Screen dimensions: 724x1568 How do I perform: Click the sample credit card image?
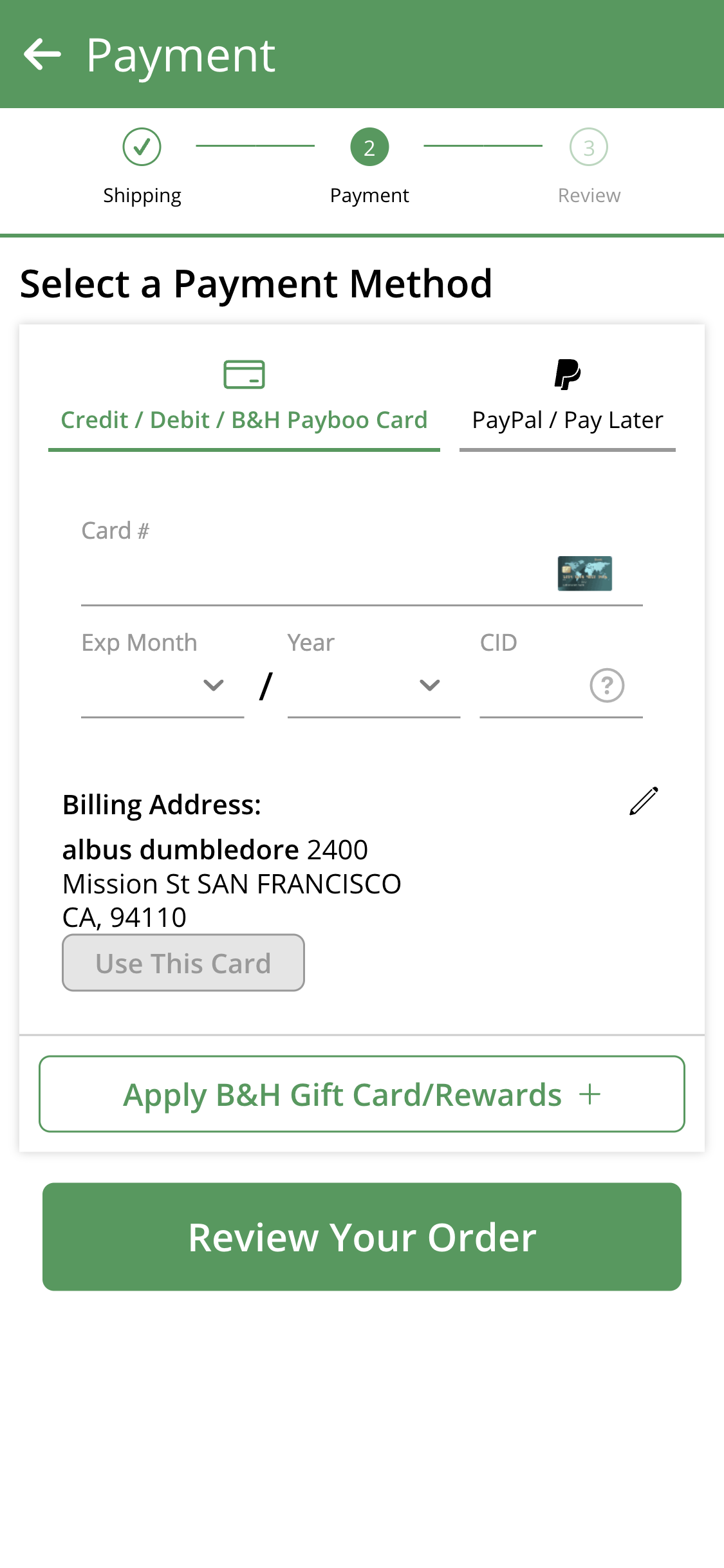click(x=585, y=574)
